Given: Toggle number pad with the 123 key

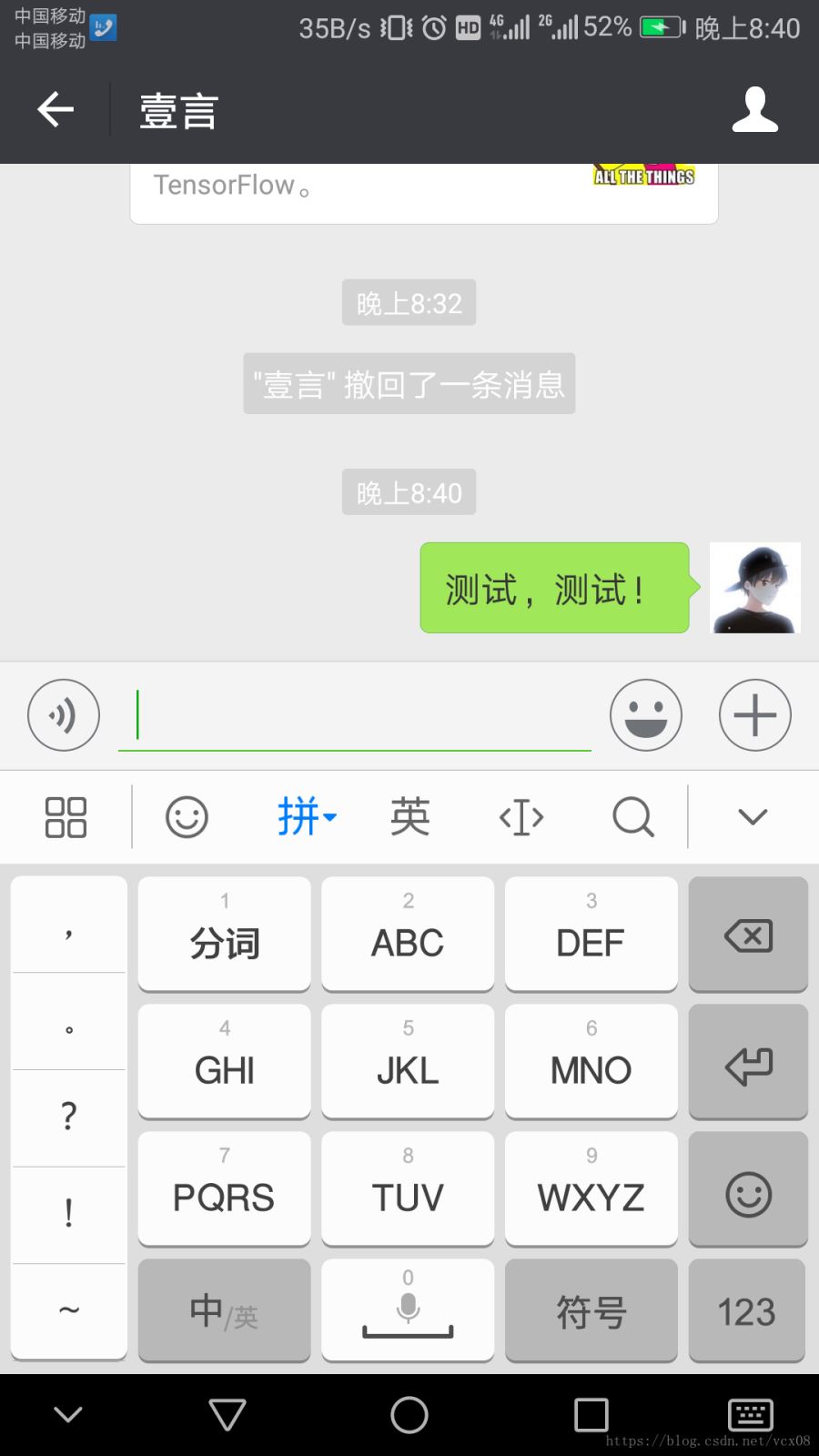Looking at the screenshot, I should click(747, 1310).
